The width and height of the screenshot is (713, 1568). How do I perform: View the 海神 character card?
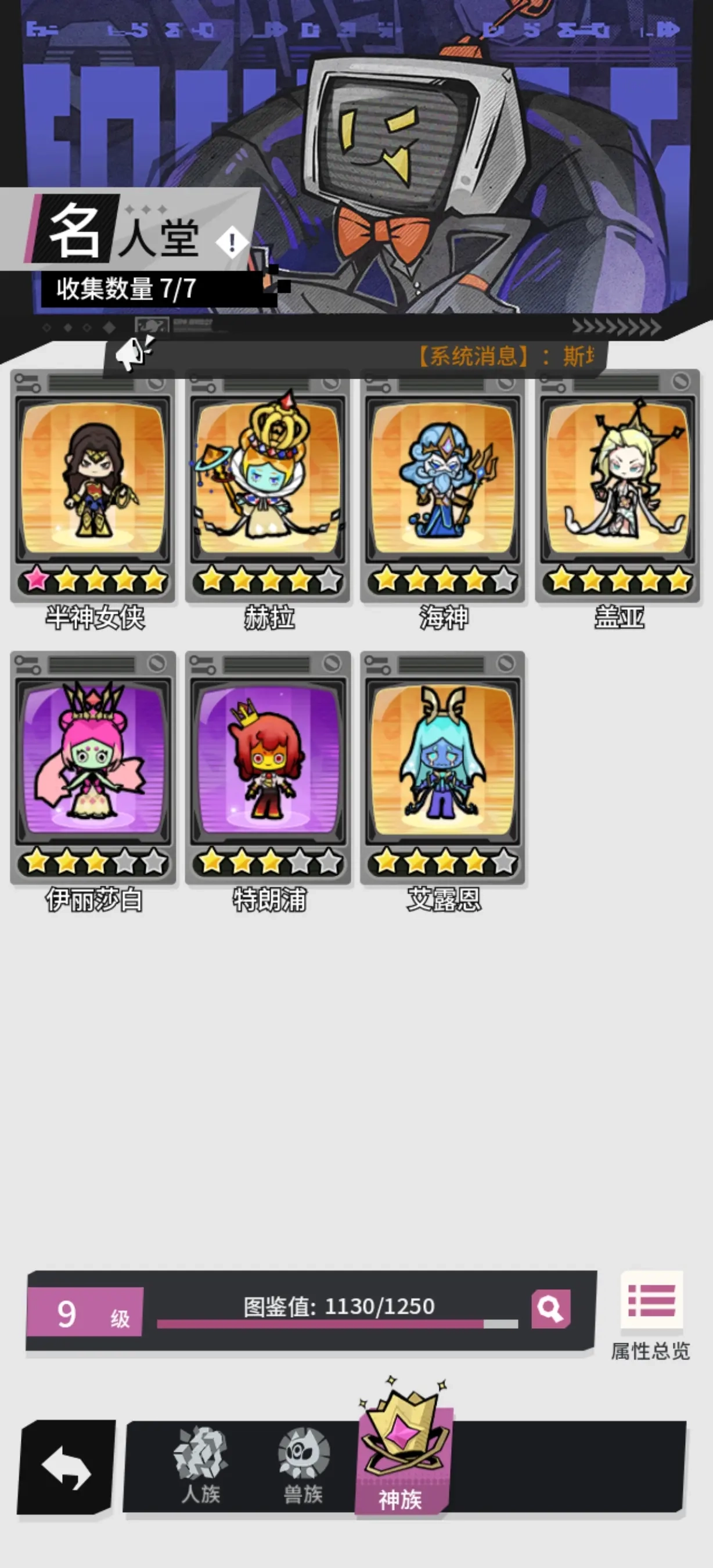coord(443,487)
